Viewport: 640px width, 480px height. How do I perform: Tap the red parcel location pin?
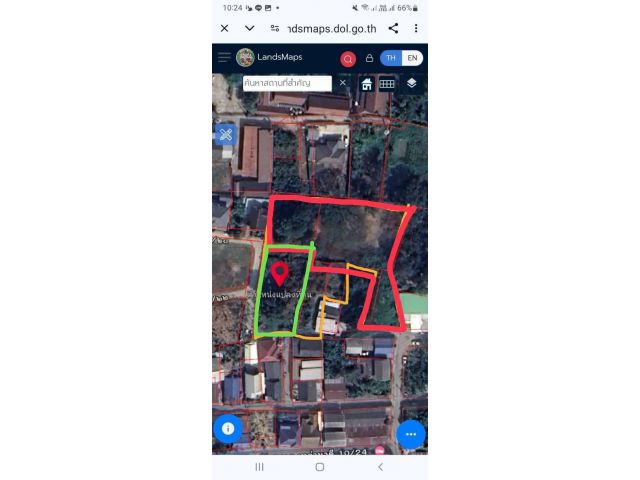pos(280,272)
